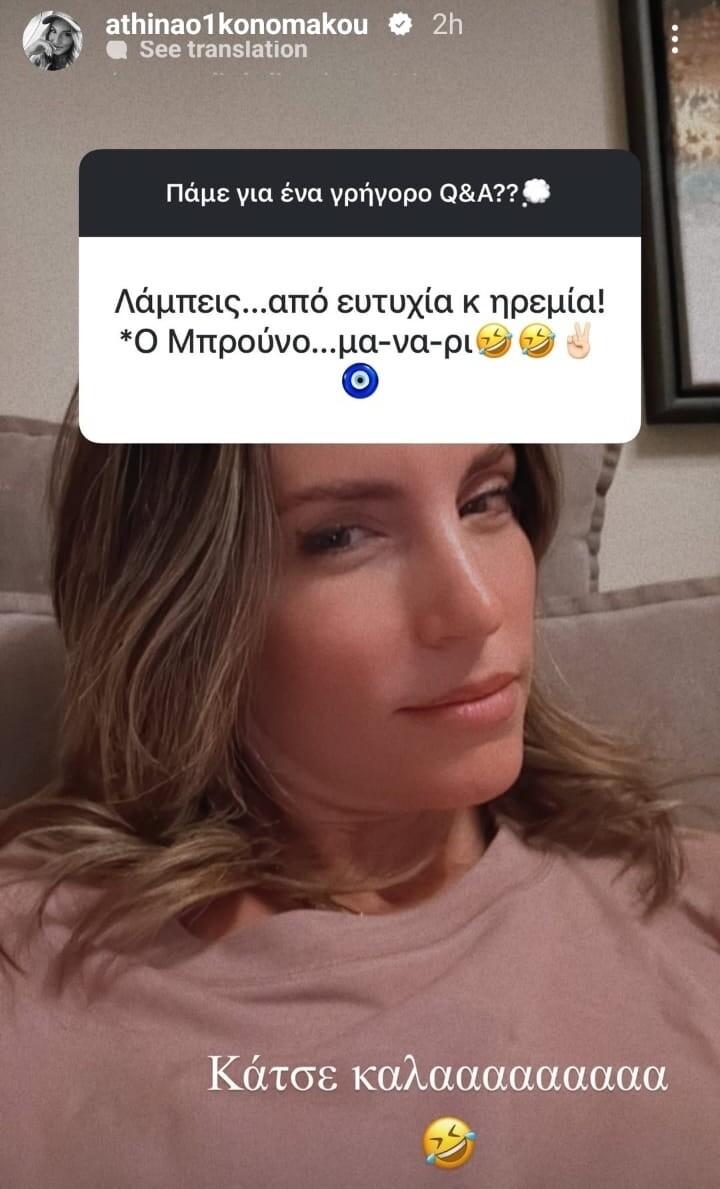The image size is (720, 1189).
Task: Open the story overflow menu
Action: coord(675,39)
